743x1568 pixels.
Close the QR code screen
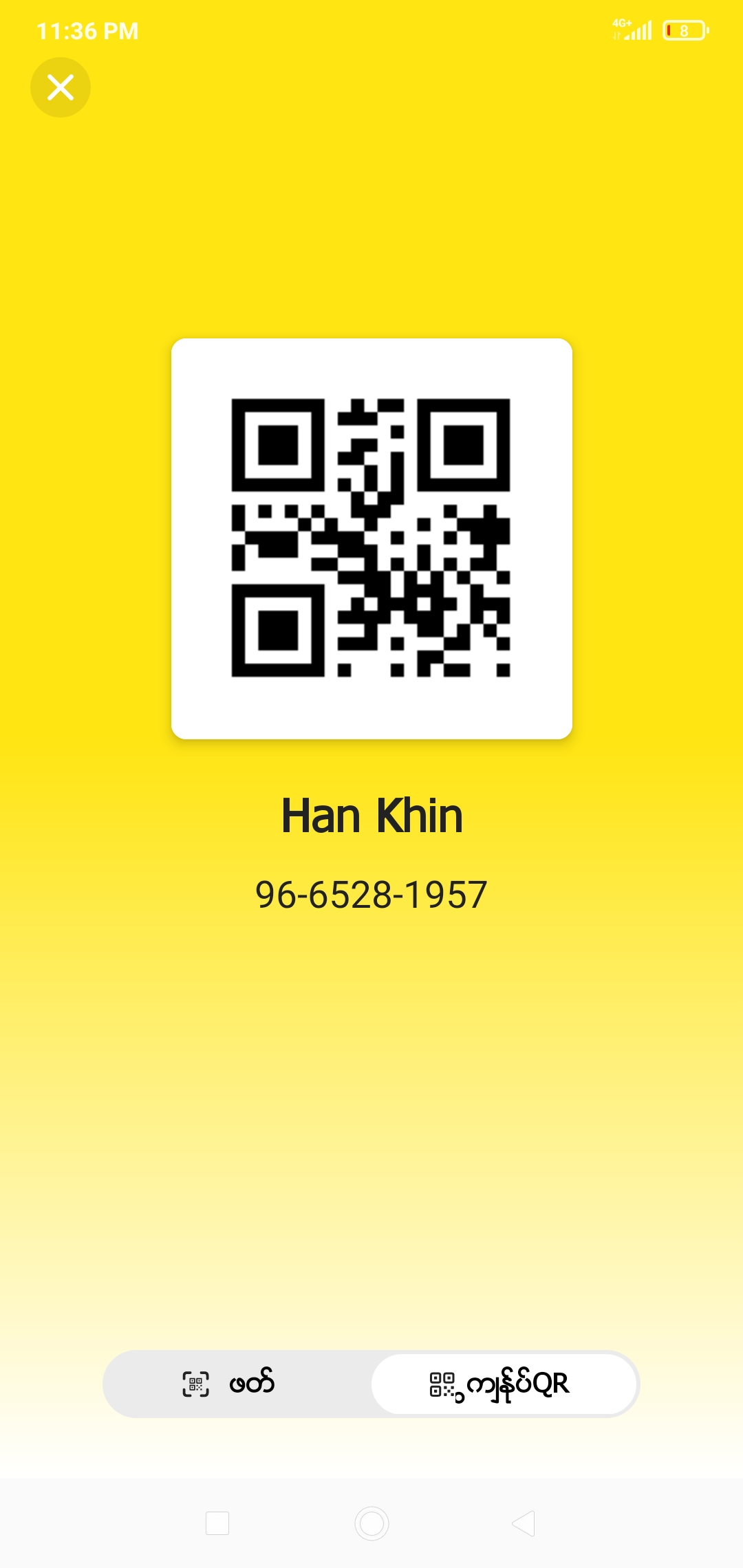61,87
